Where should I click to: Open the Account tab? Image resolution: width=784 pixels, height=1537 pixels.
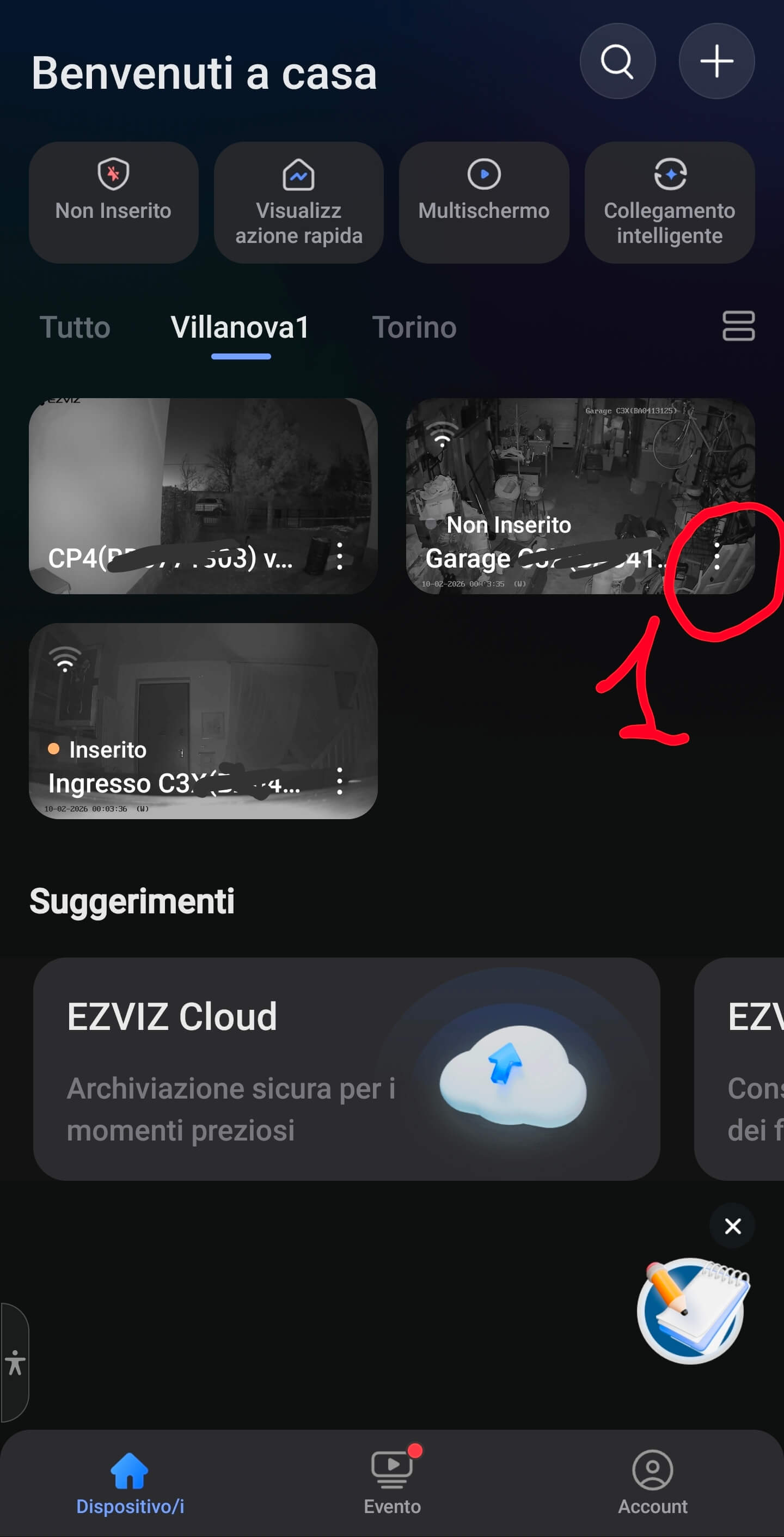(x=652, y=1480)
